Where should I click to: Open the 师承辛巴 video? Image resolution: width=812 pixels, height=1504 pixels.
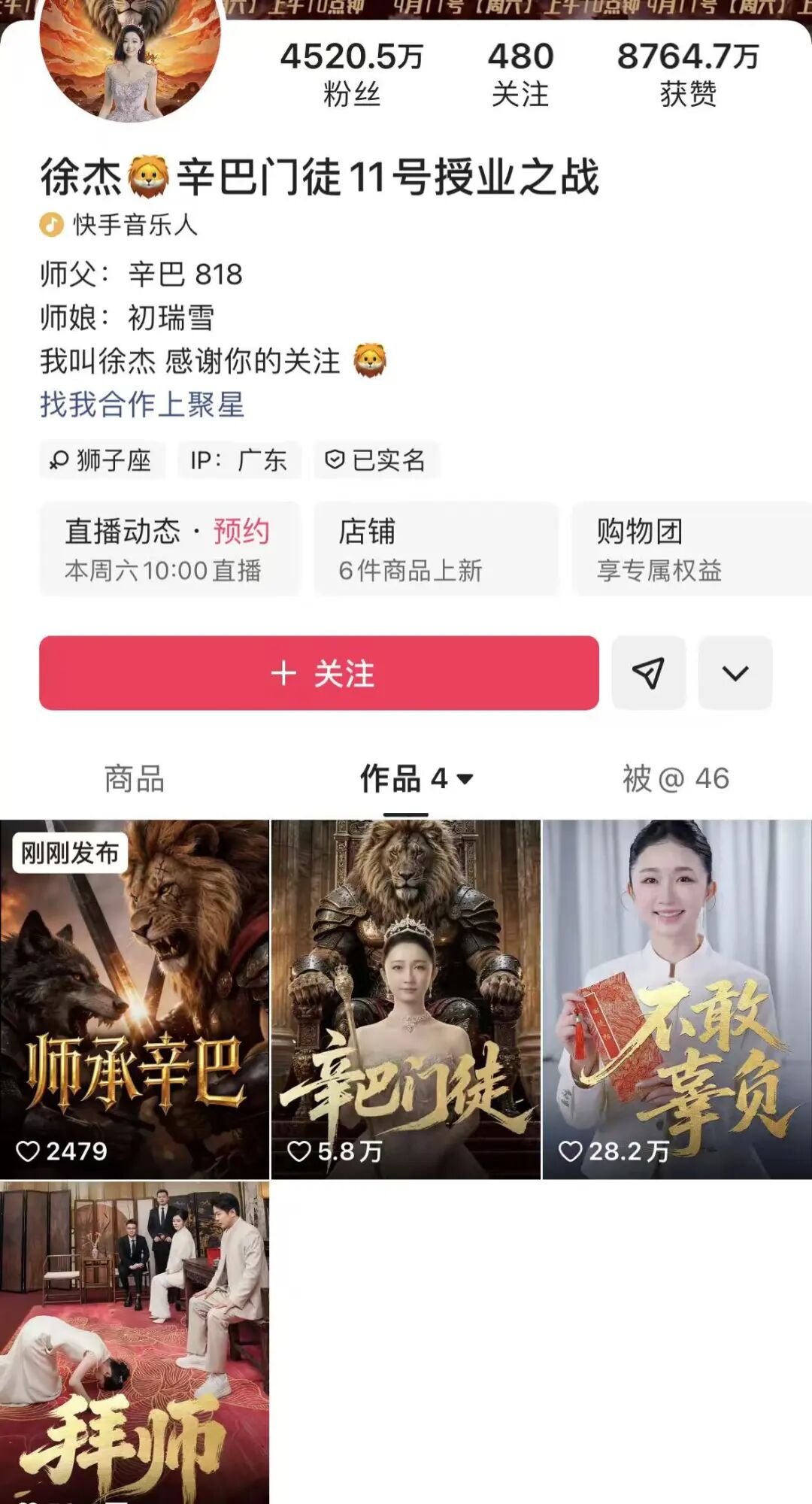(x=135, y=999)
